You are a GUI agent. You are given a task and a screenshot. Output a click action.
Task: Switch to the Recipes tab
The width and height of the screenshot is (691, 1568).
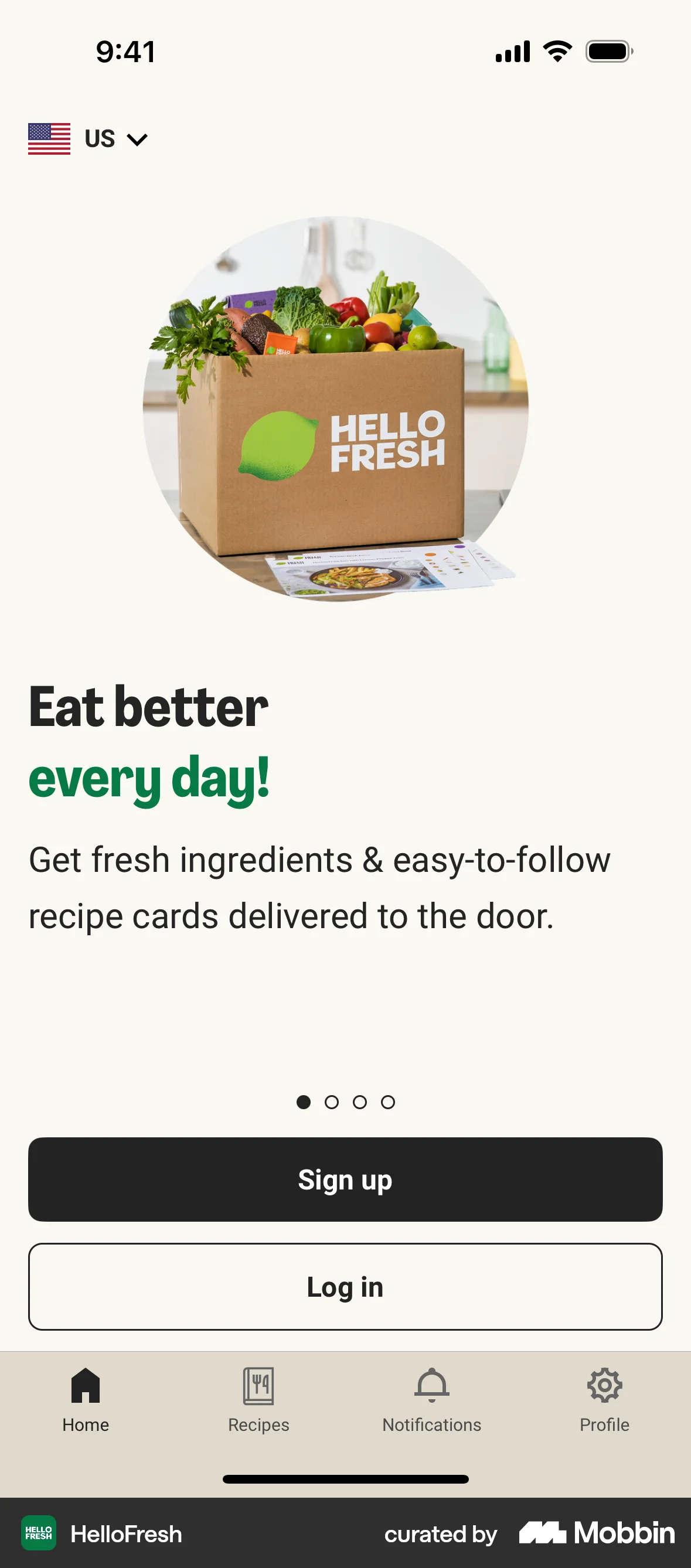tap(258, 1399)
